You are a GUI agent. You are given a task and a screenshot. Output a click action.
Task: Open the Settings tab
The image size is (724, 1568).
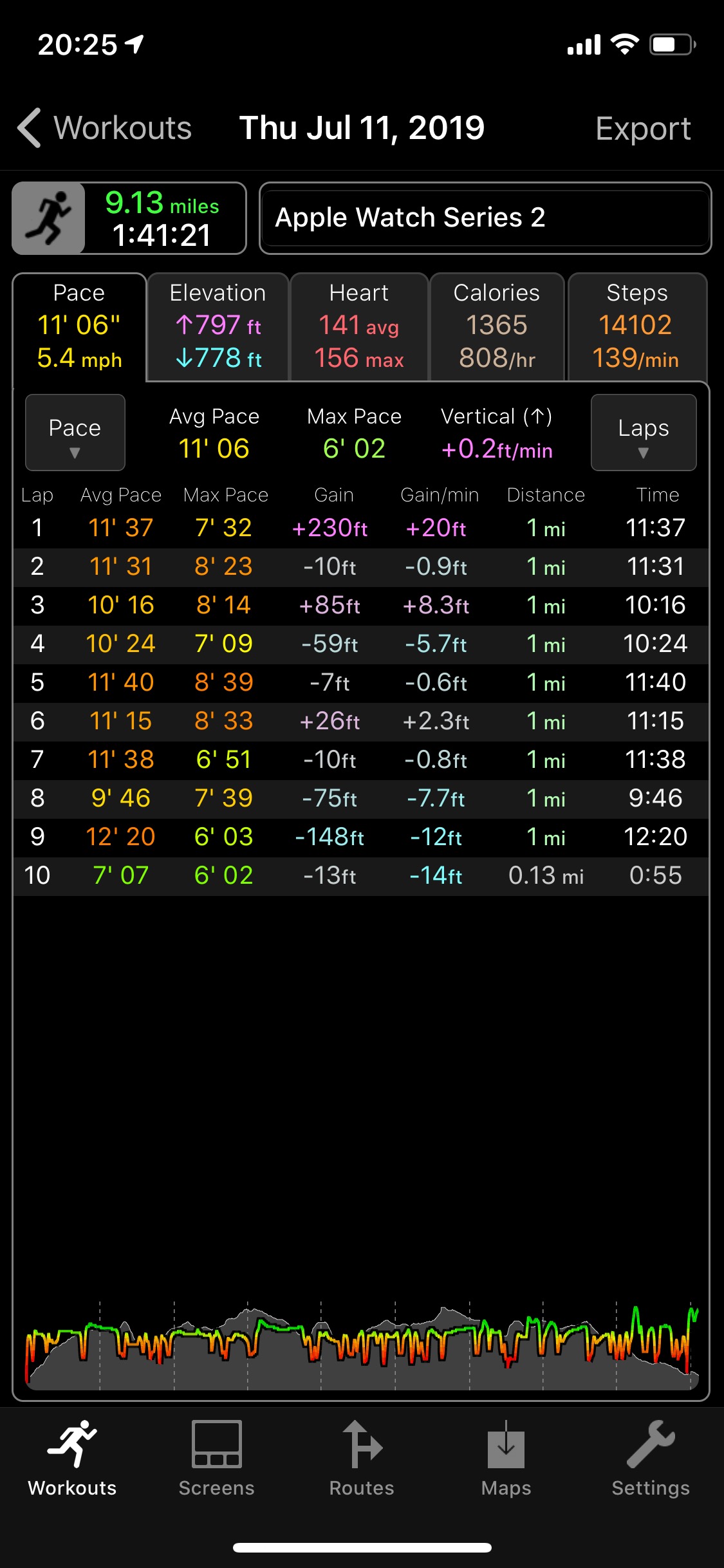651,1459
